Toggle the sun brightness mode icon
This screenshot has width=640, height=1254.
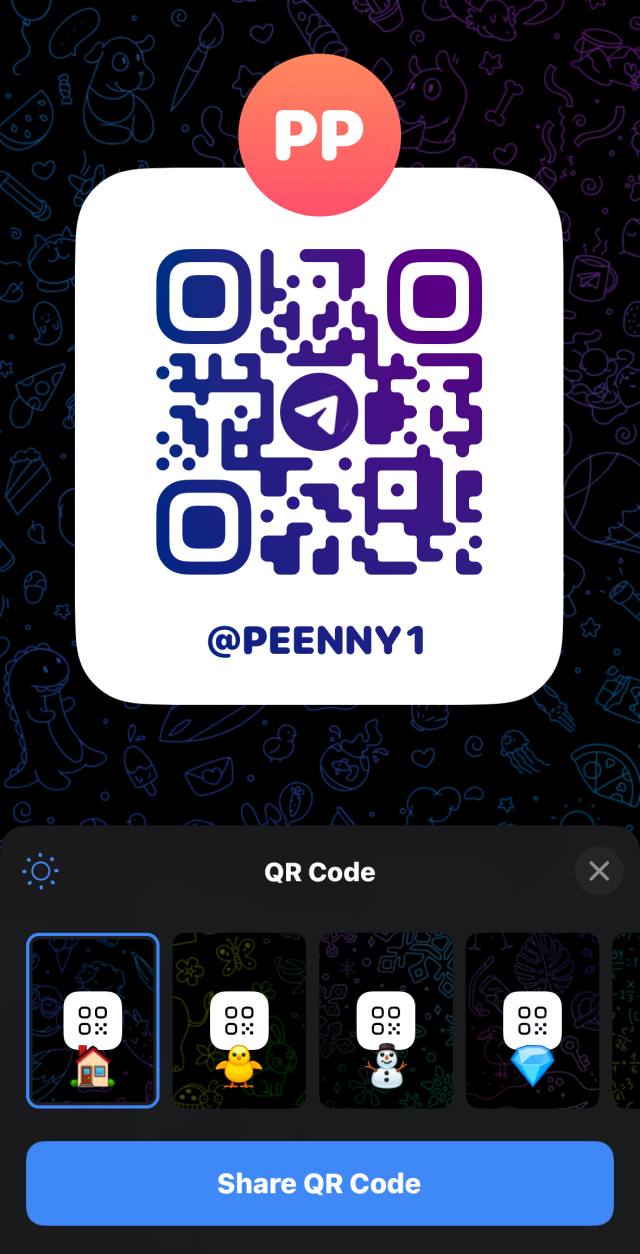point(40,871)
